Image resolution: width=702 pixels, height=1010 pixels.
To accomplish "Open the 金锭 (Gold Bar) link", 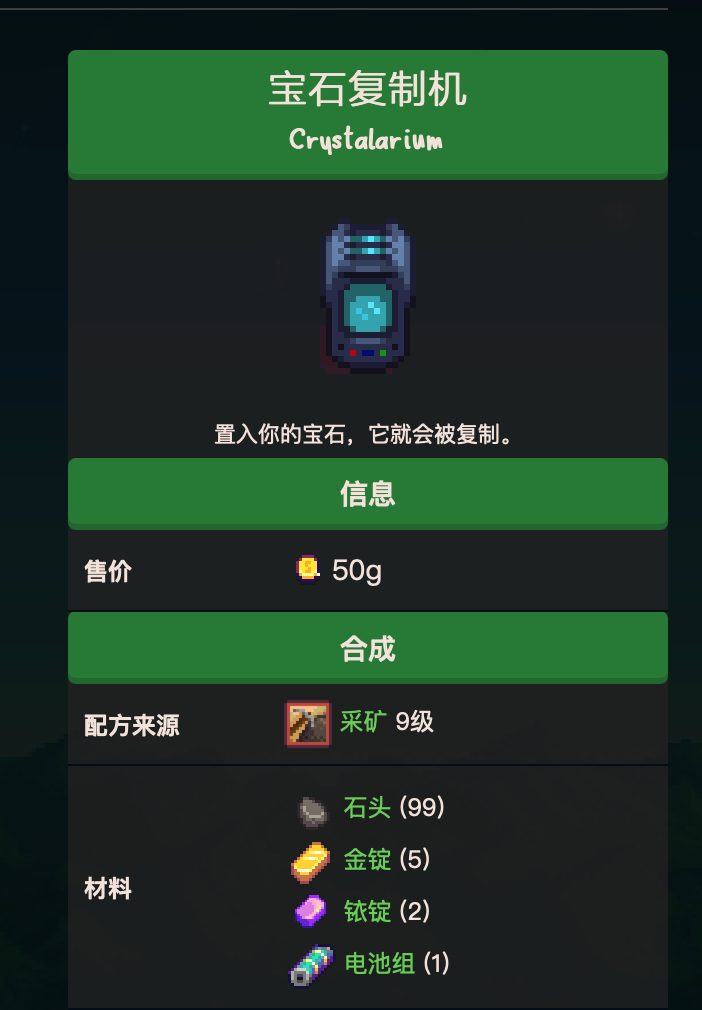I will coord(366,859).
